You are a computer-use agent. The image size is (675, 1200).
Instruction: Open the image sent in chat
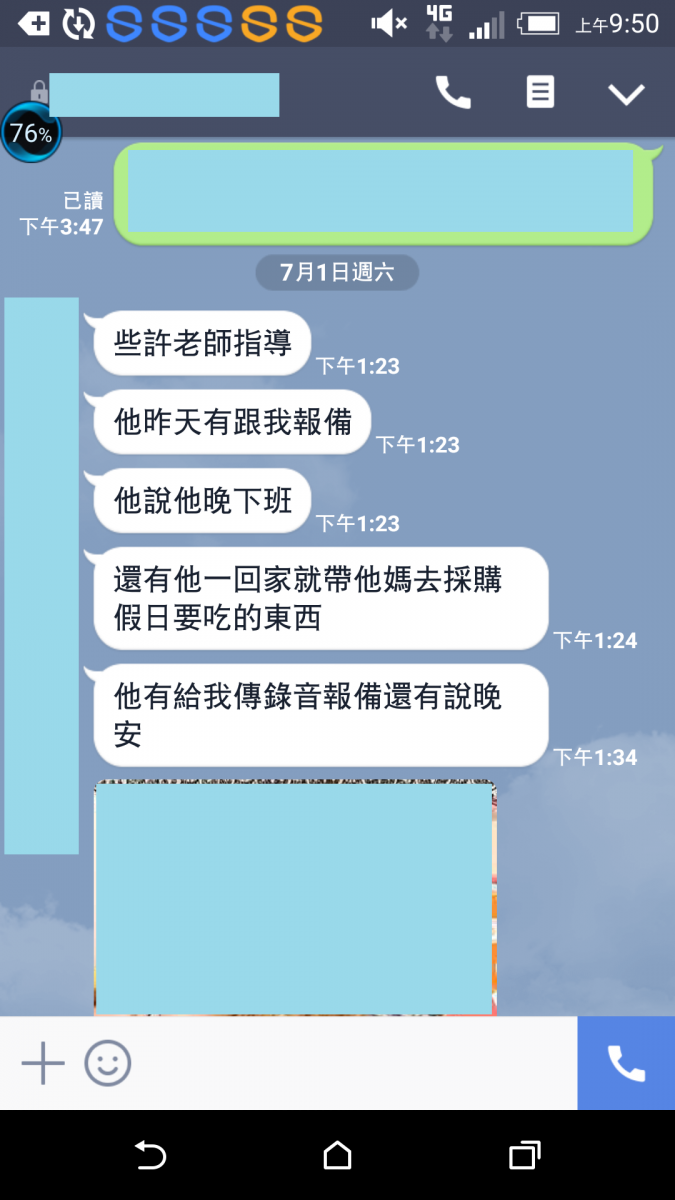coord(295,898)
